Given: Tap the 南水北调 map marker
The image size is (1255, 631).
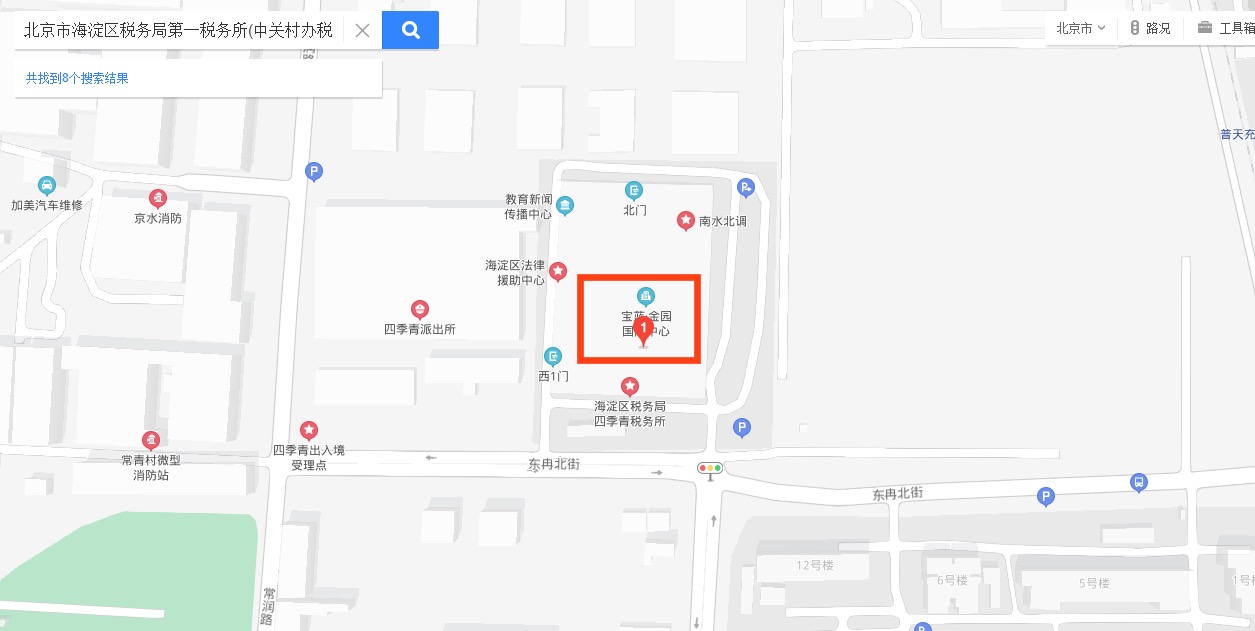Looking at the screenshot, I should (686, 220).
